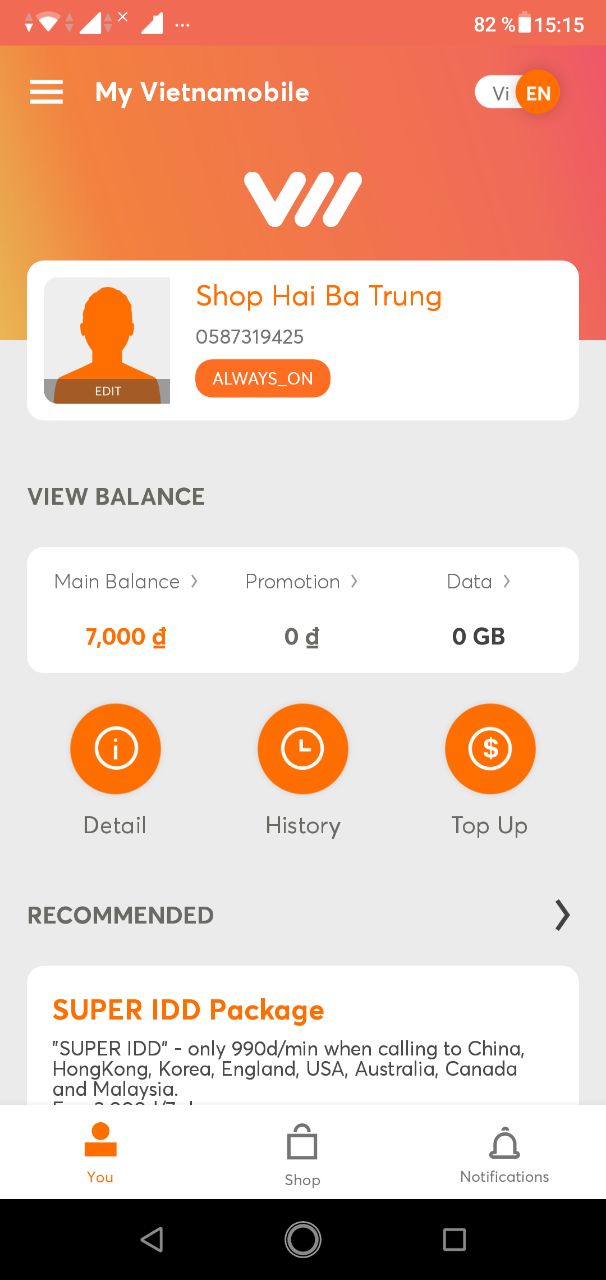The image size is (606, 1280).
Task: Tap the ALWAYS_ON button
Action: (x=262, y=378)
